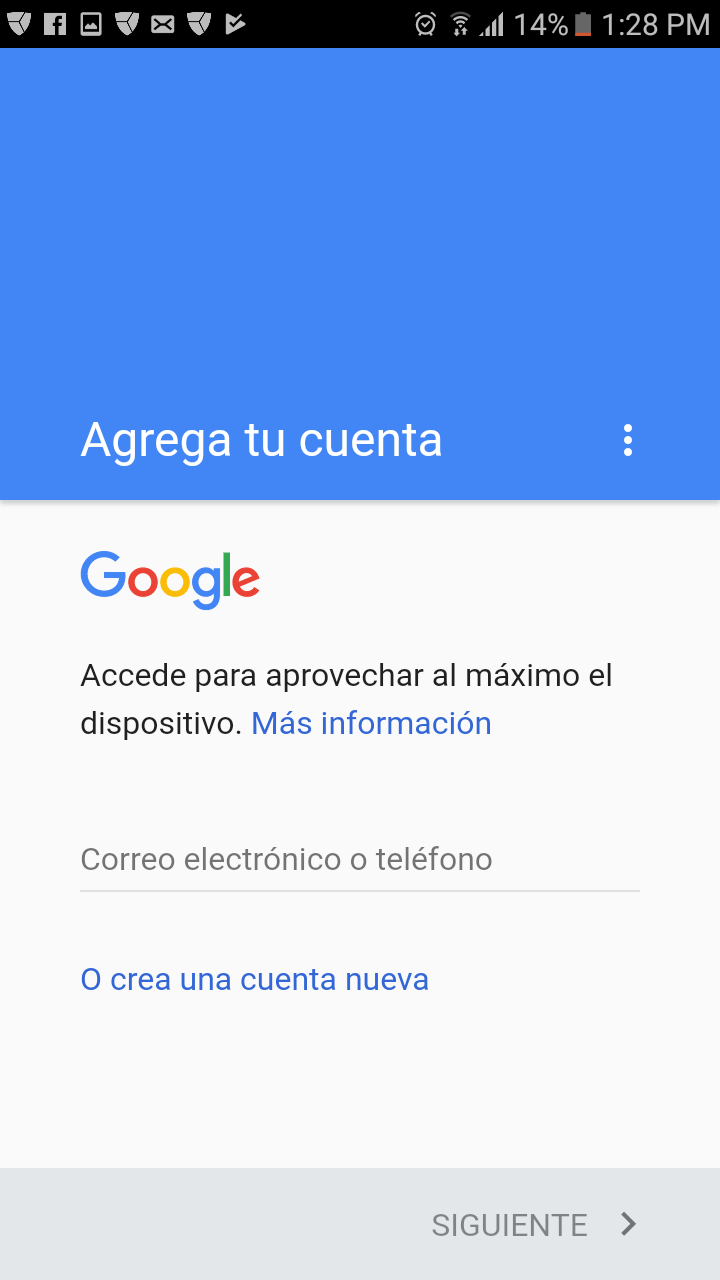720x1280 pixels.
Task: Select O crea una cuenta nueva
Action: [255, 979]
